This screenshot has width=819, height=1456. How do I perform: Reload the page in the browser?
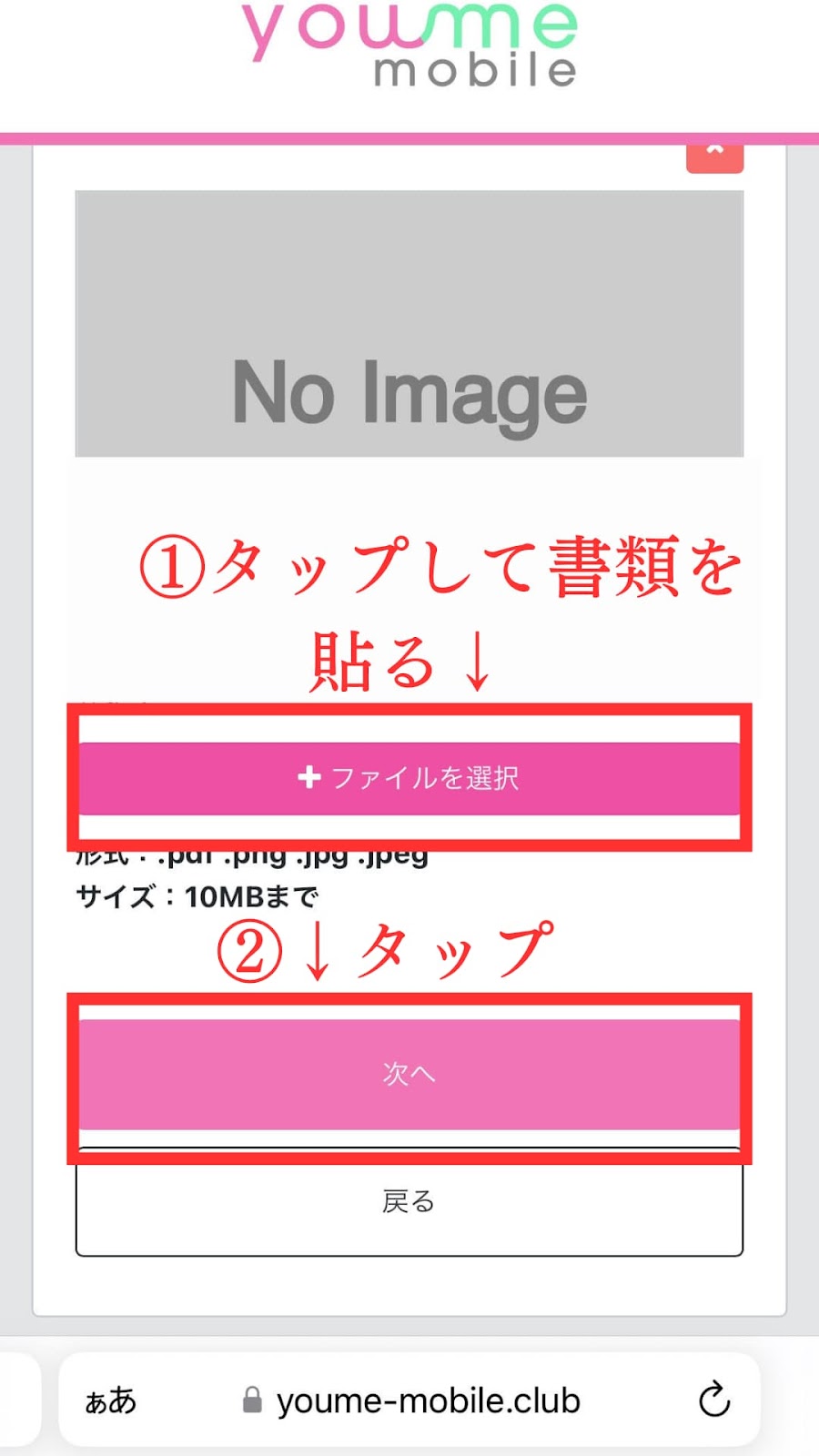coord(714,1400)
